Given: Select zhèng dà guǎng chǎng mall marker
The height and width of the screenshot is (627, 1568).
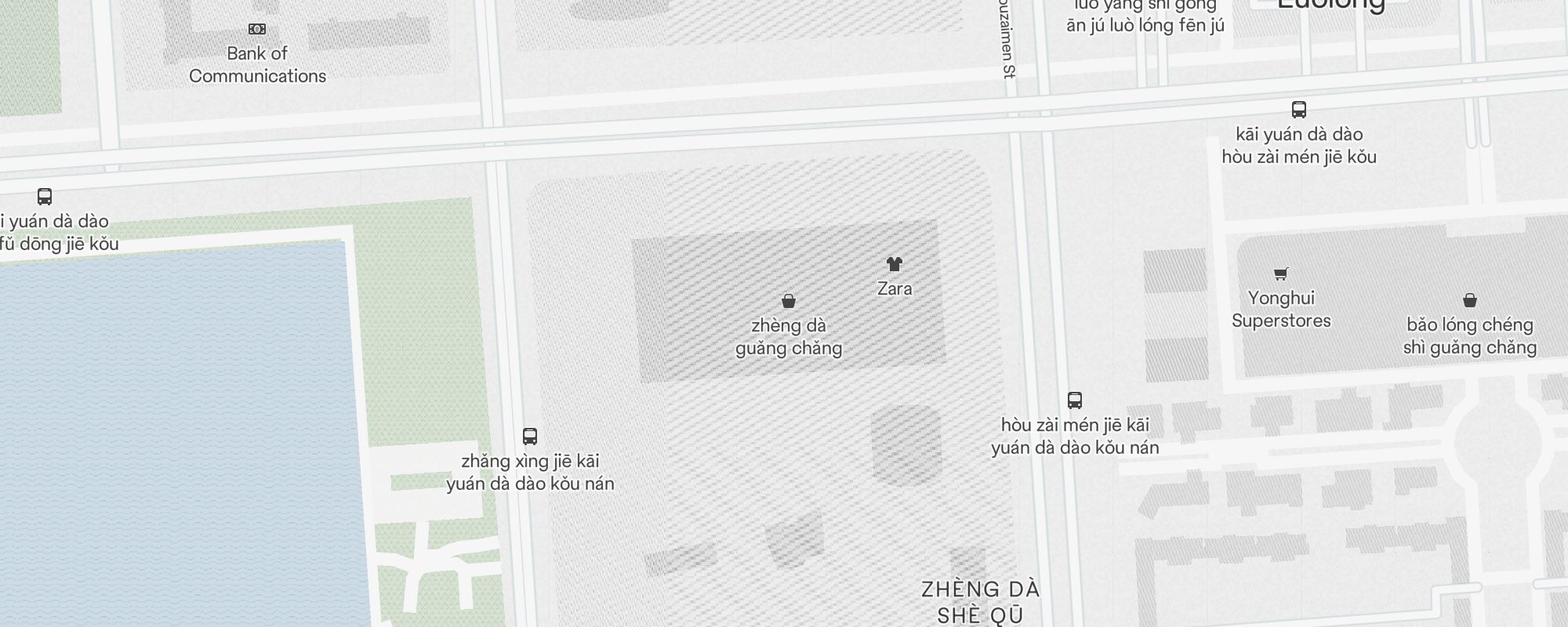Looking at the screenshot, I should coord(789,301).
